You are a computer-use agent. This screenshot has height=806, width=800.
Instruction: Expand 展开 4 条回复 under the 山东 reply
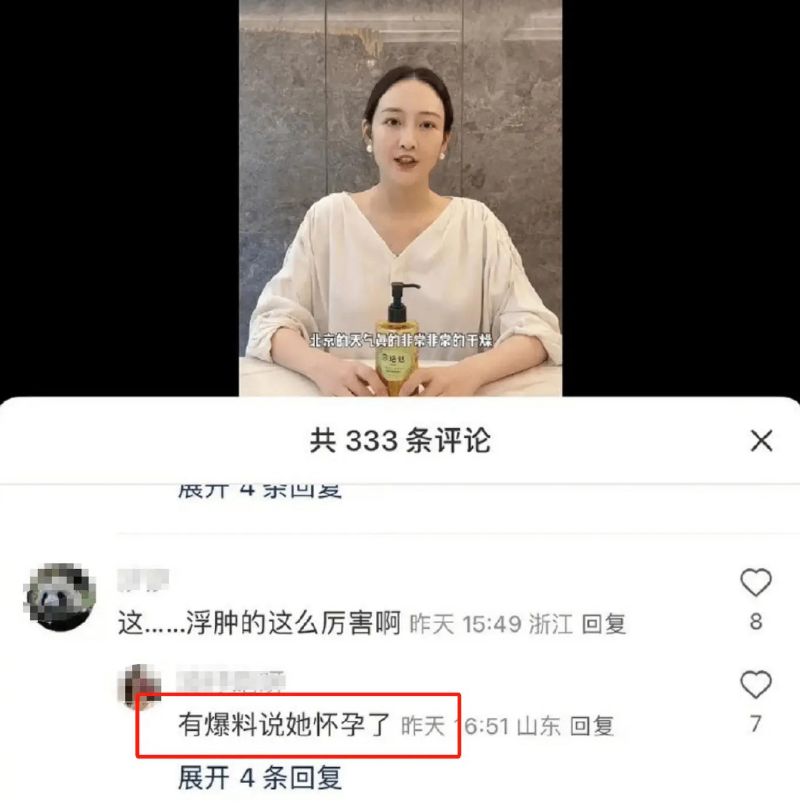(x=260, y=777)
